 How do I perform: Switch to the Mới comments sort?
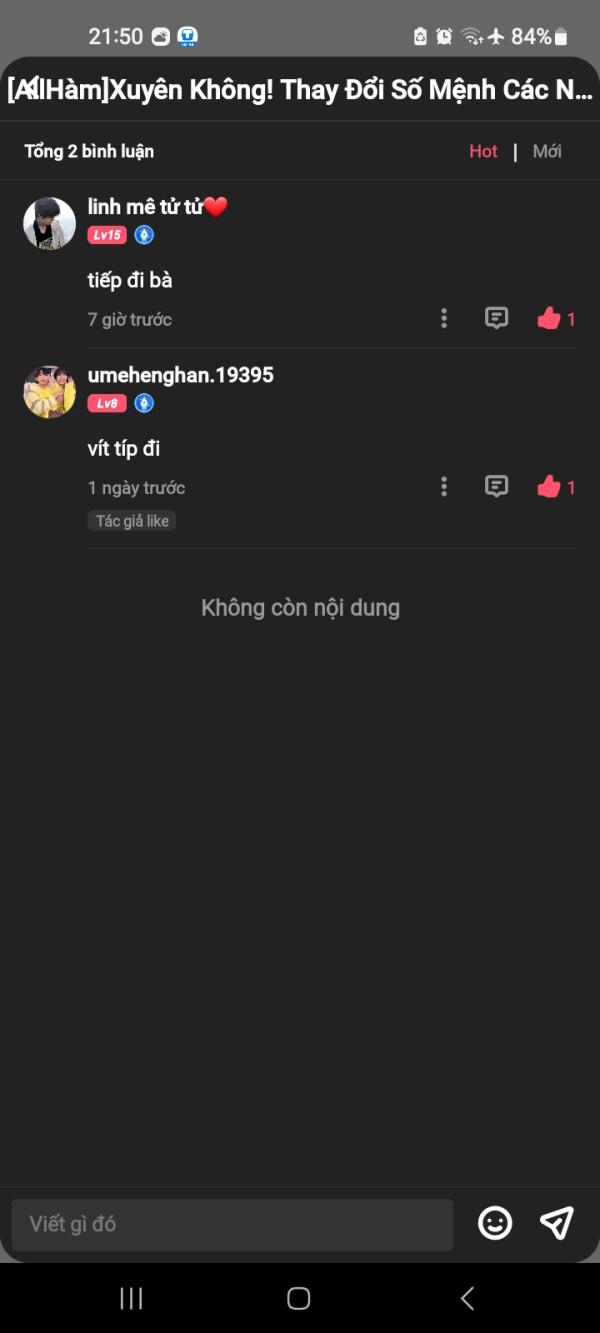pos(547,151)
